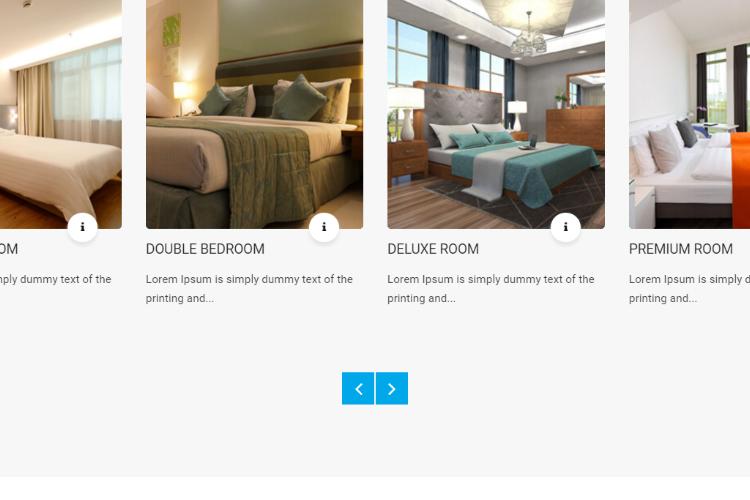The image size is (750, 500).
Task: Open the Double Bedroom photo card
Action: click(254, 110)
